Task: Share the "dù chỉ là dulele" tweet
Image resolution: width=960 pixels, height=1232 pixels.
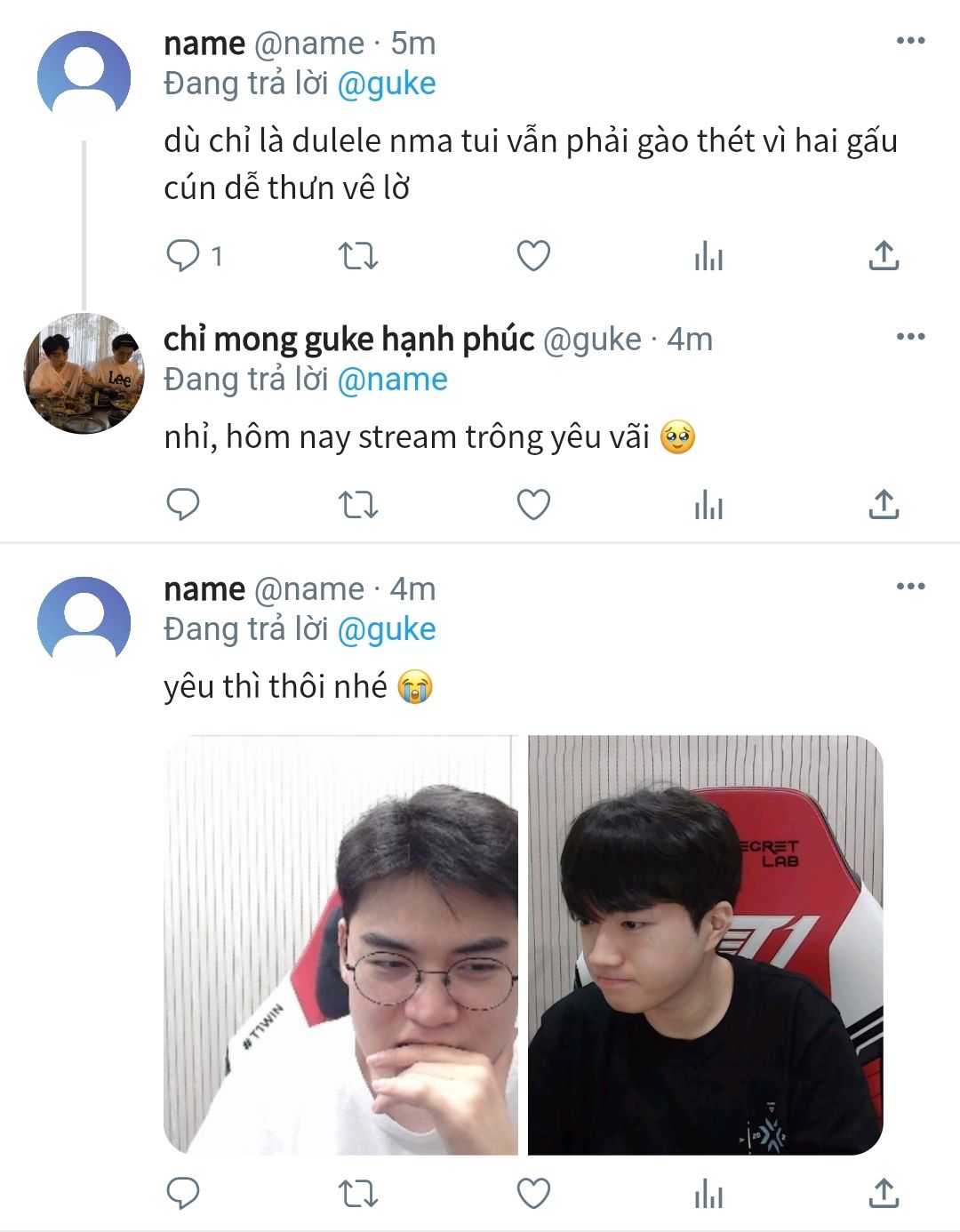Action: [883, 256]
